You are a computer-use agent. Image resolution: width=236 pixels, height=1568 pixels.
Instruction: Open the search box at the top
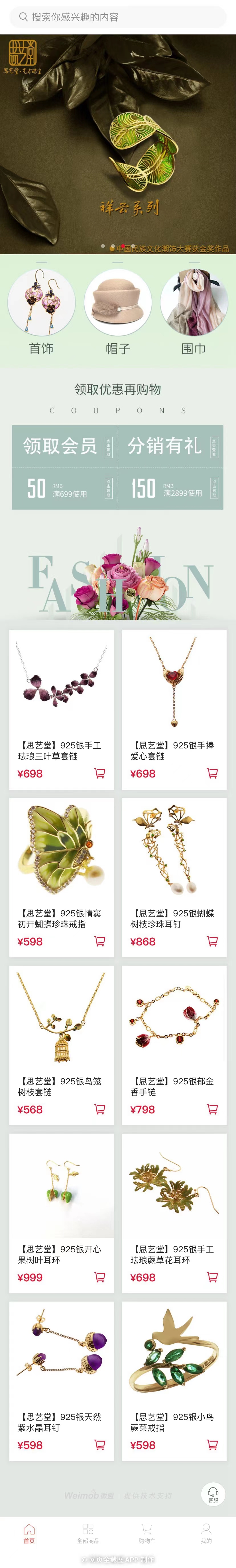(x=118, y=17)
